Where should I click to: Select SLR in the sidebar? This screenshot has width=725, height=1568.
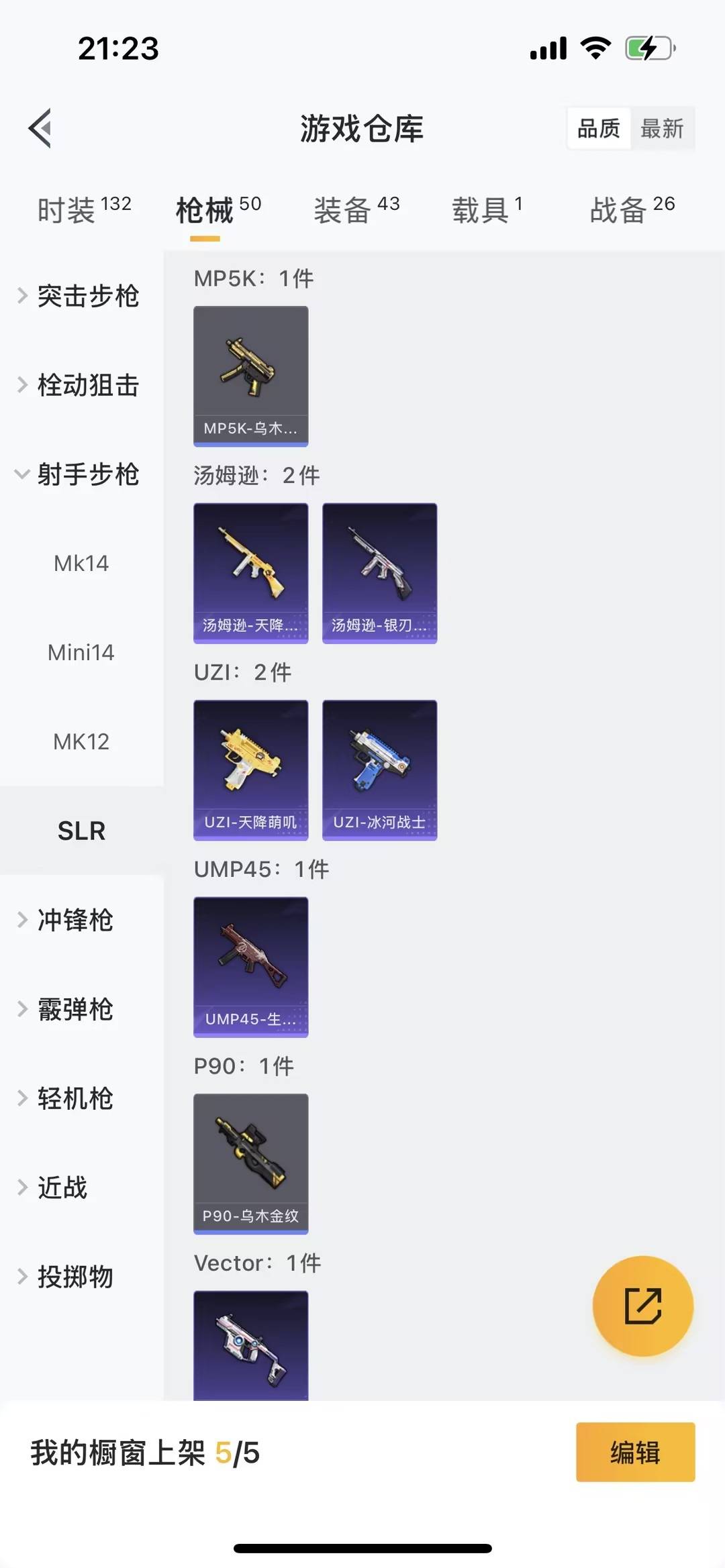82,831
